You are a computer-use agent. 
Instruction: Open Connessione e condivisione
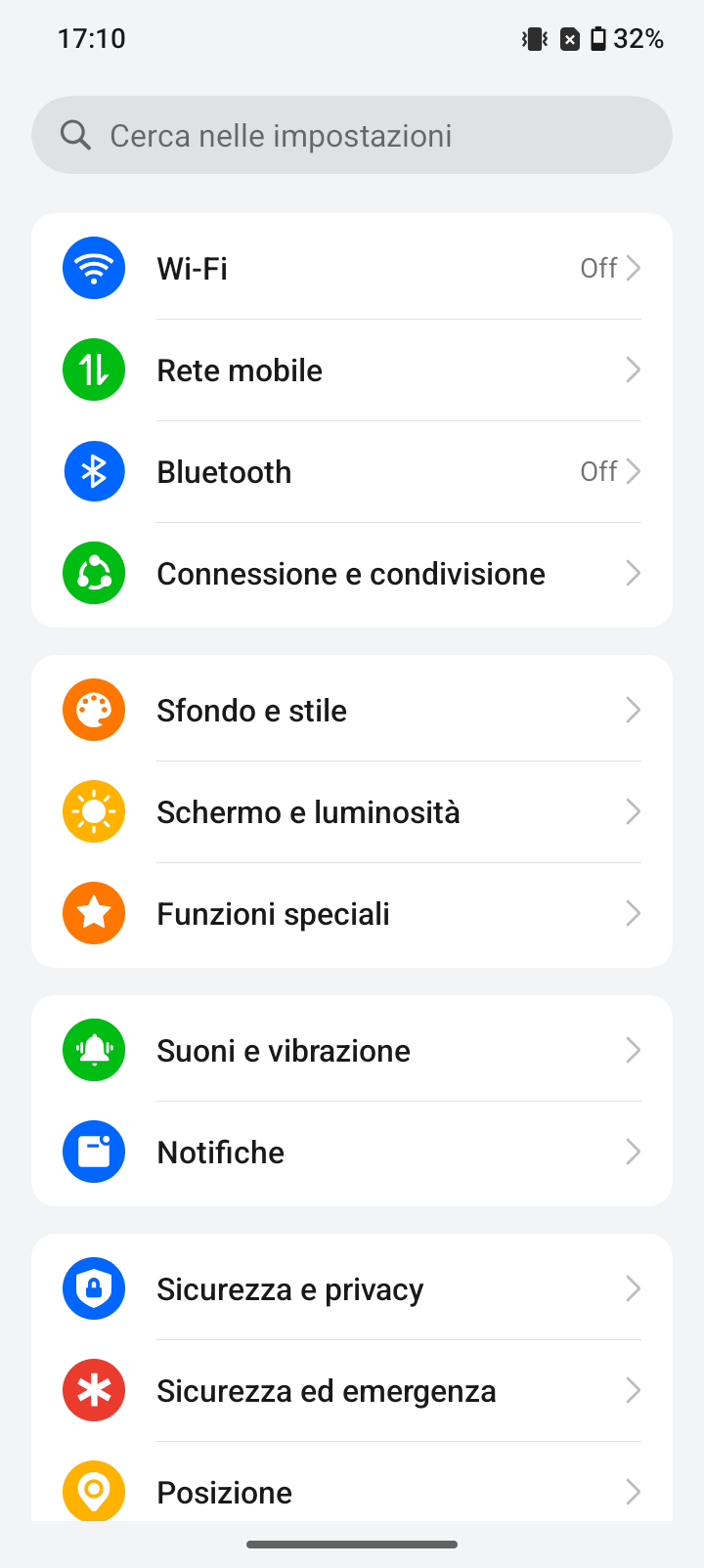tap(352, 573)
